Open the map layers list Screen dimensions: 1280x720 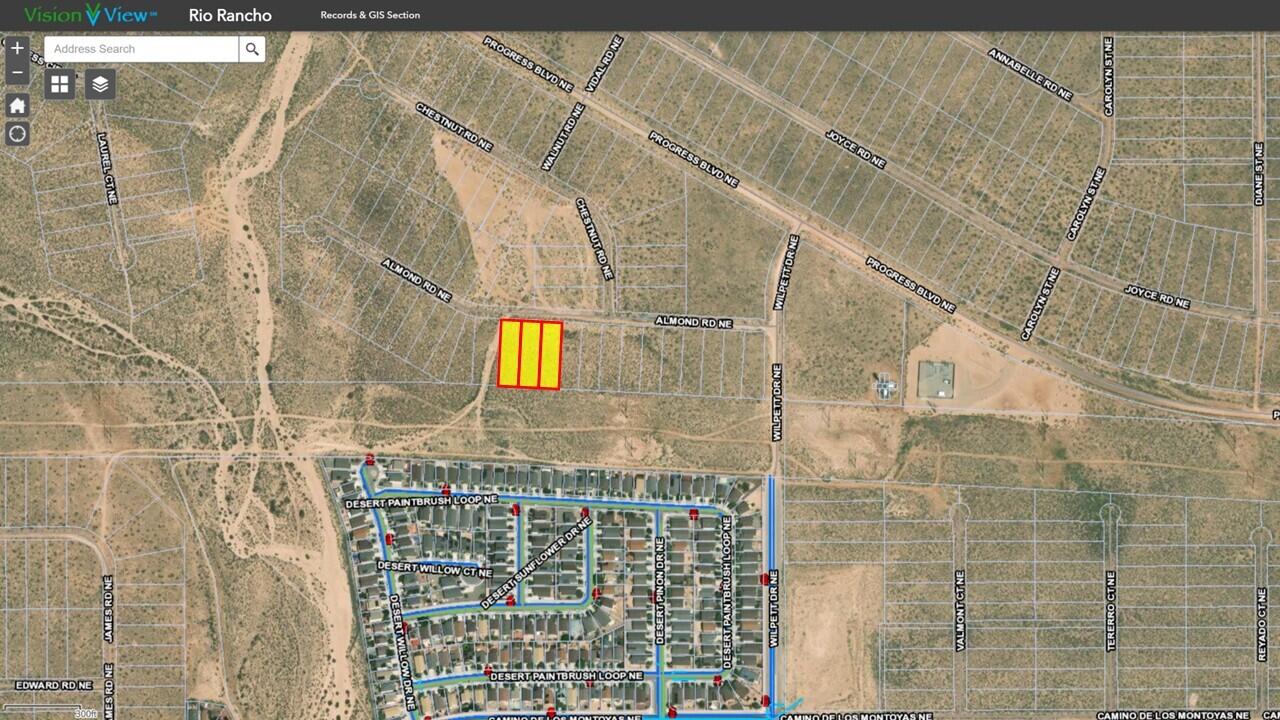tap(100, 84)
